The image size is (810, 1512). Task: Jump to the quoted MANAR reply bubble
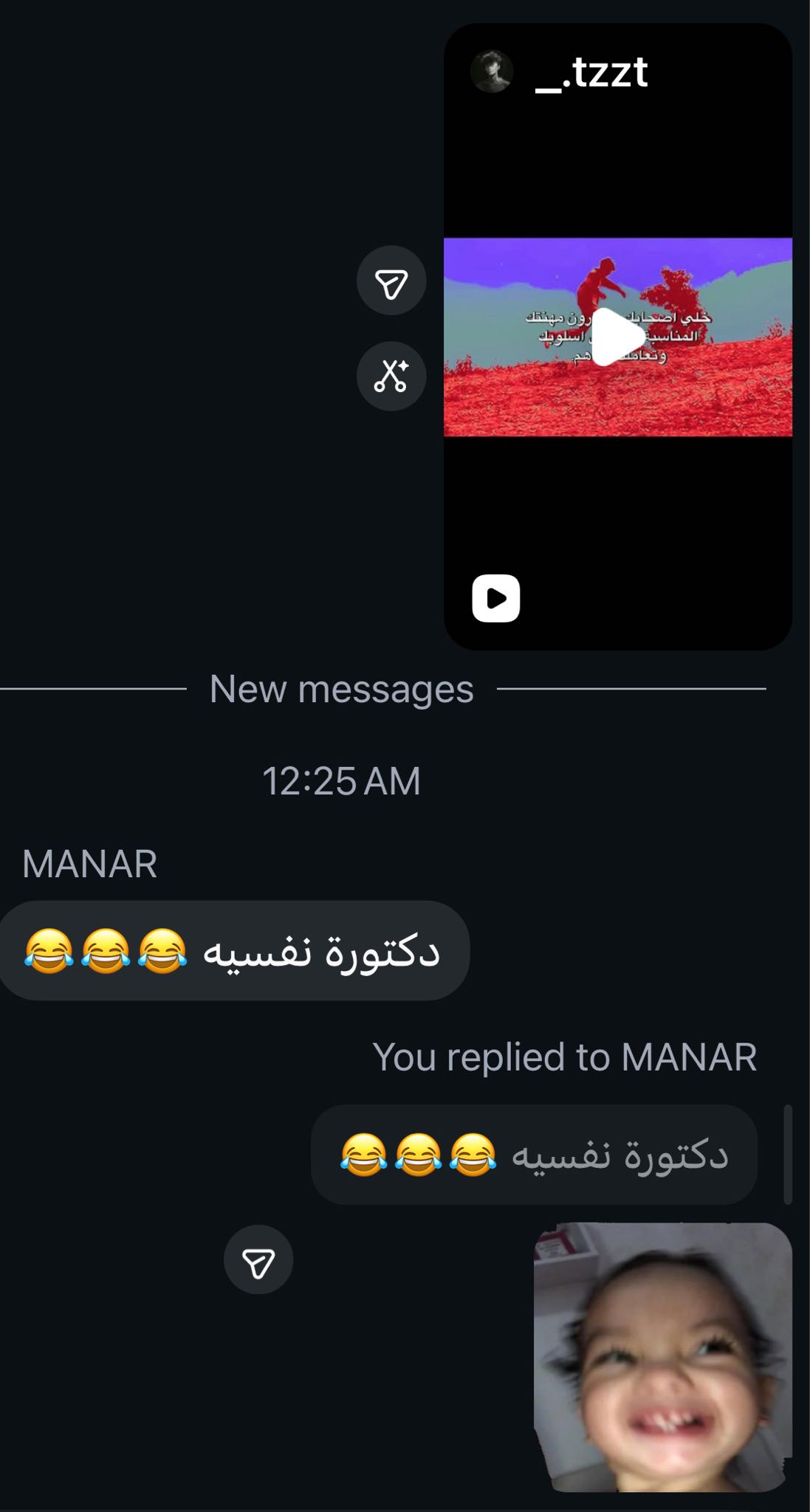tap(534, 1155)
